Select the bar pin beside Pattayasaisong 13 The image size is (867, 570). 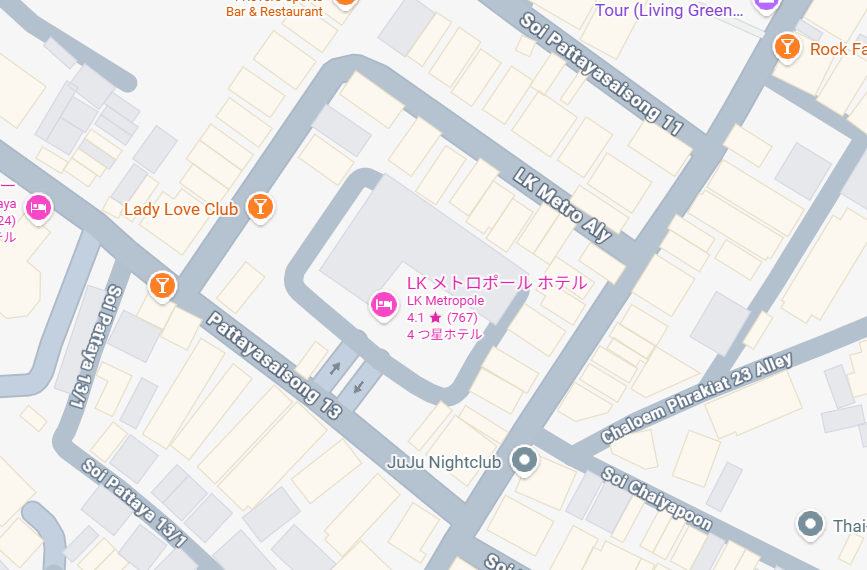(162, 286)
